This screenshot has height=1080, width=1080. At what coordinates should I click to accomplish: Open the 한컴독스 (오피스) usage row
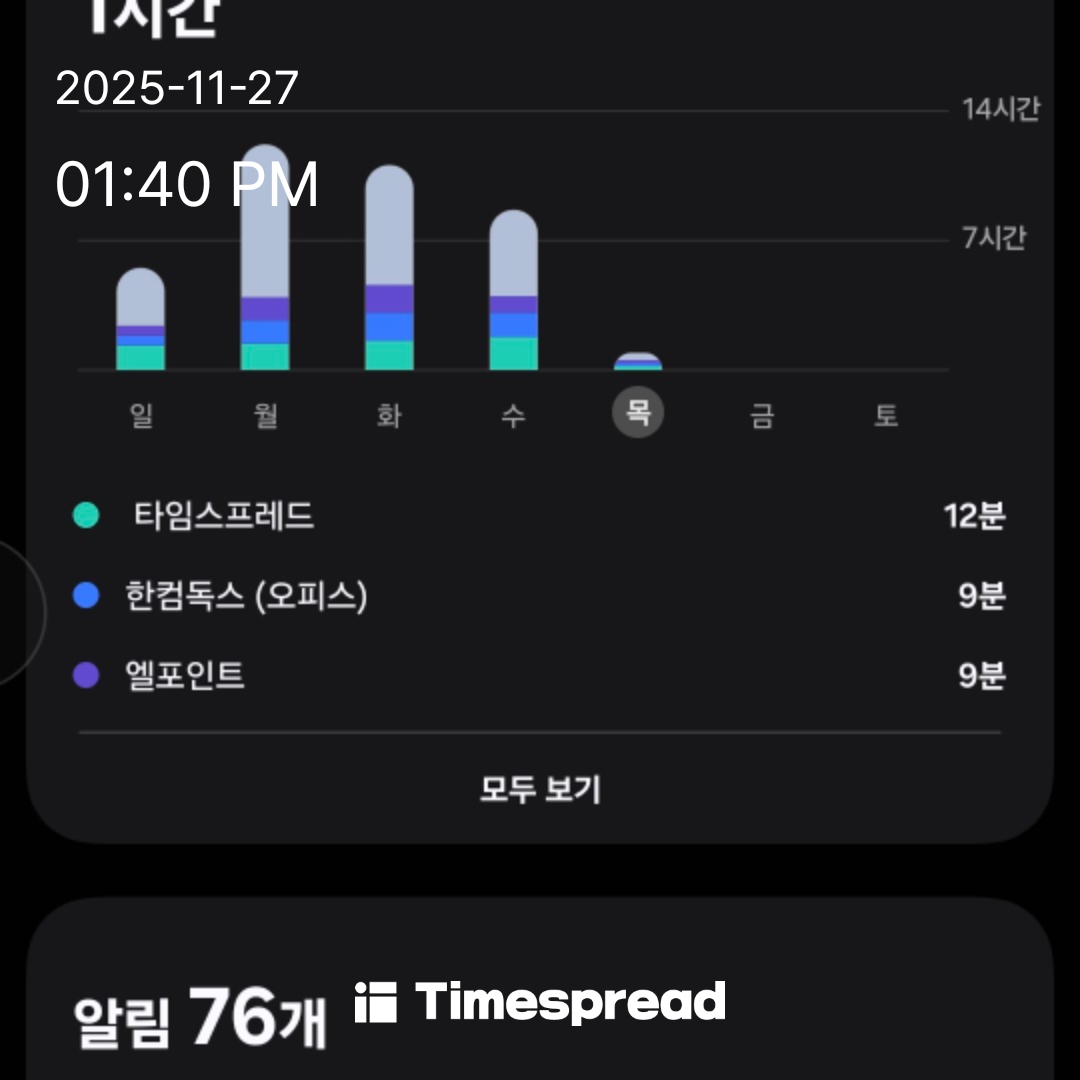(x=540, y=596)
